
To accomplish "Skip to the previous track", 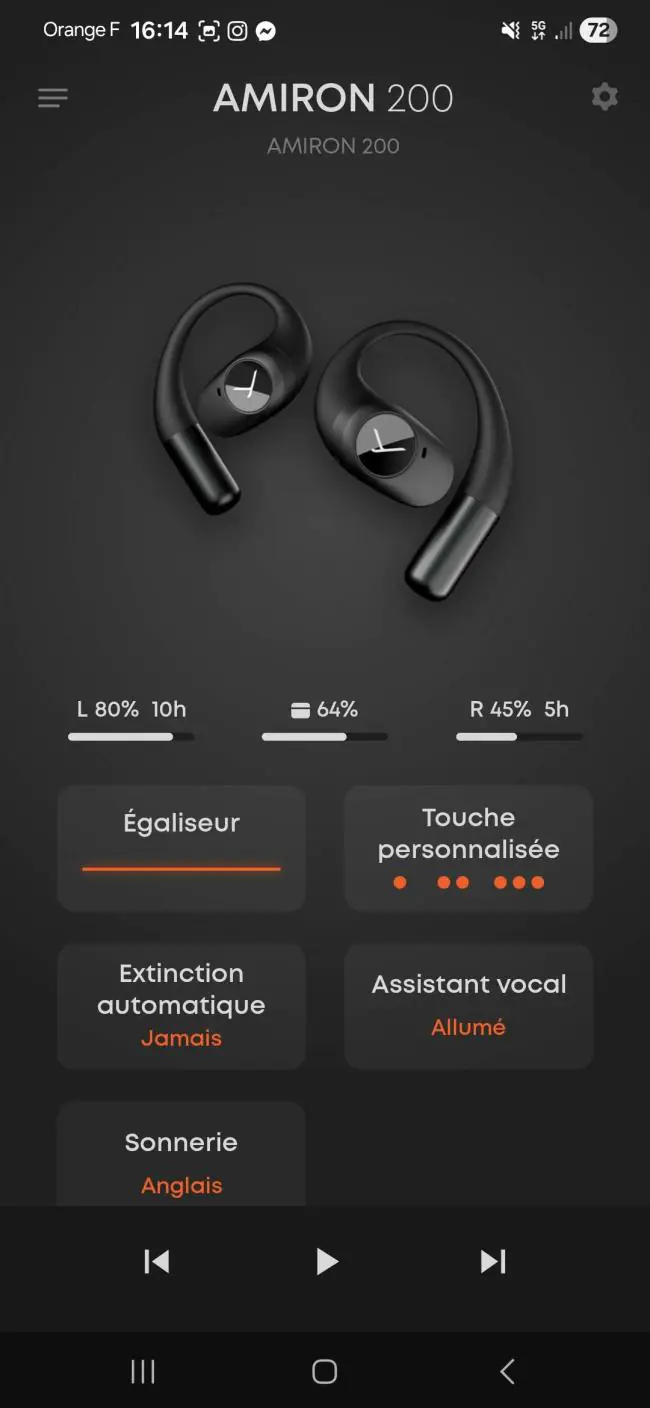I will 157,1262.
